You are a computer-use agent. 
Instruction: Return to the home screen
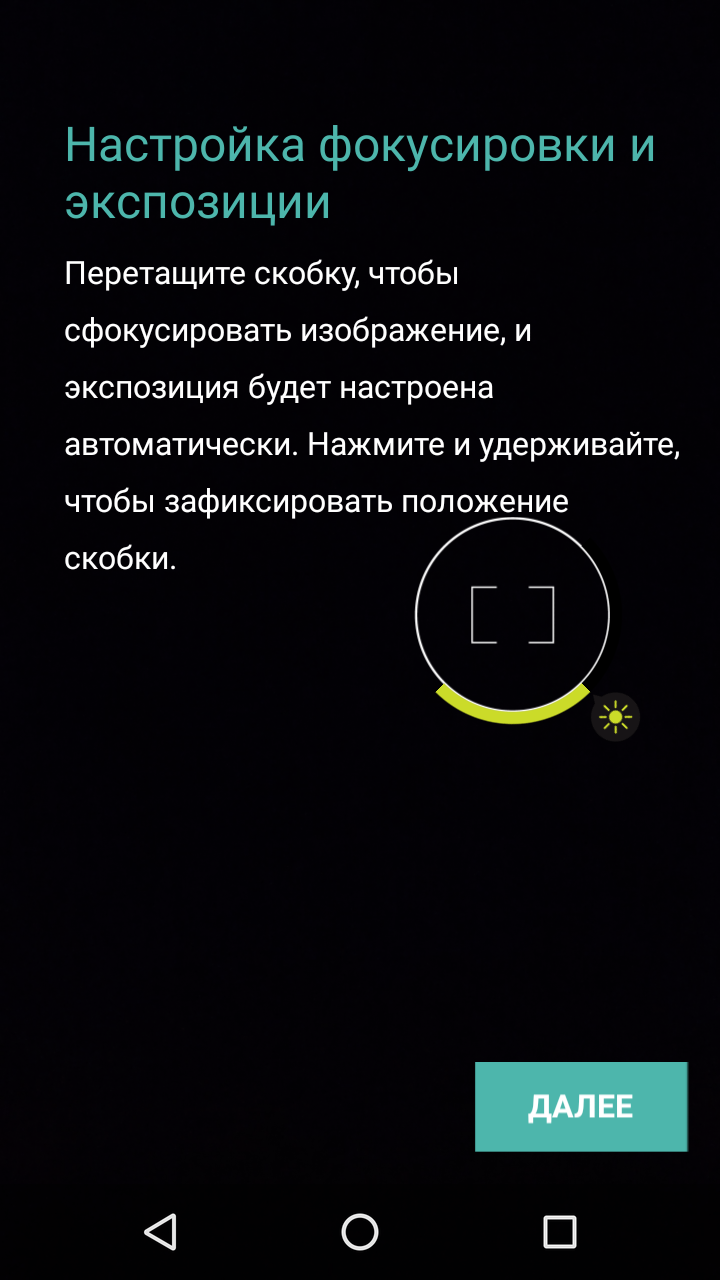pyautogui.click(x=360, y=1232)
